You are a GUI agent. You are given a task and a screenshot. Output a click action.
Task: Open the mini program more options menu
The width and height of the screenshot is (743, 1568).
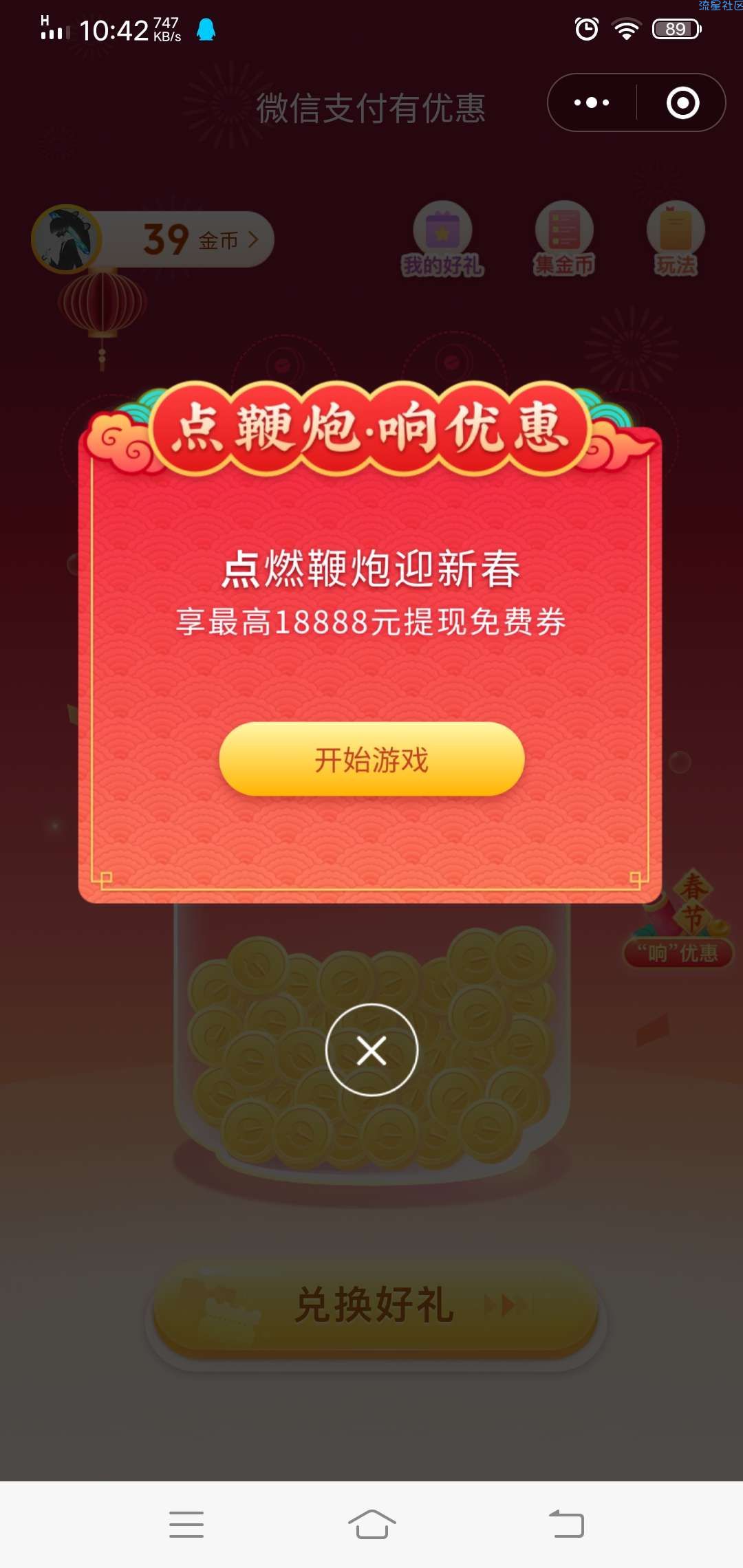click(x=592, y=103)
